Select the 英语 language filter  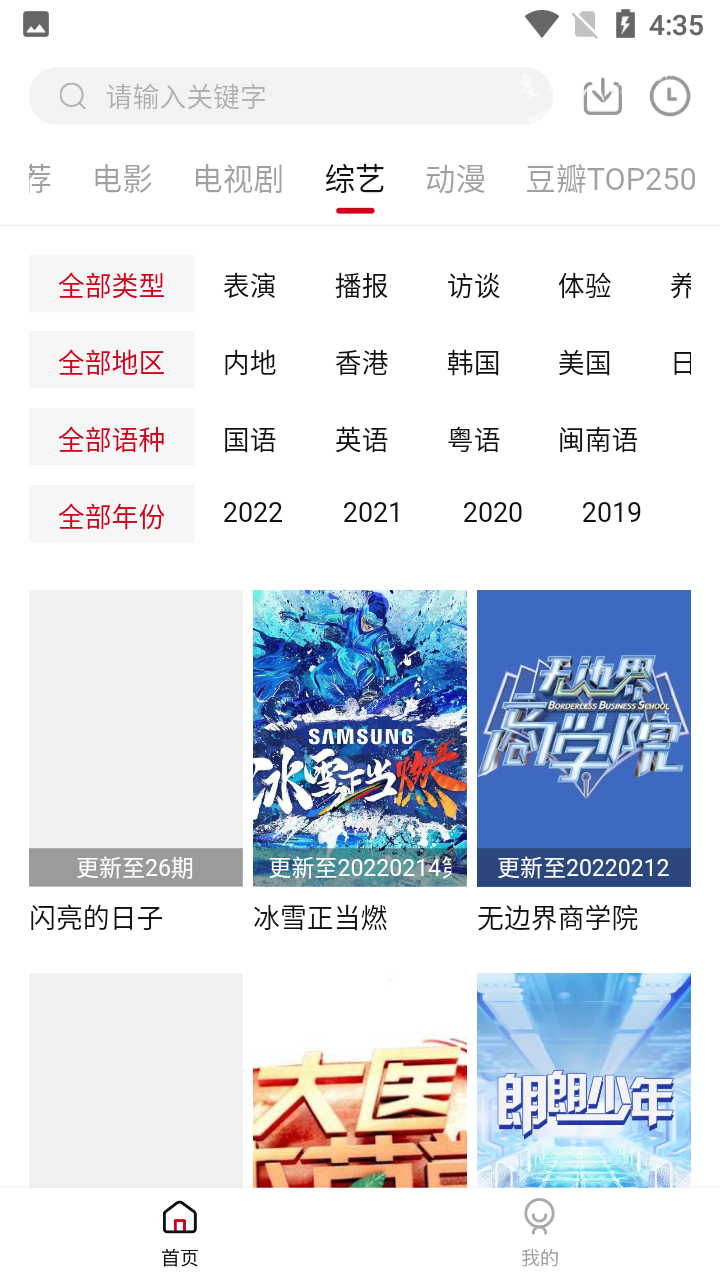click(362, 440)
